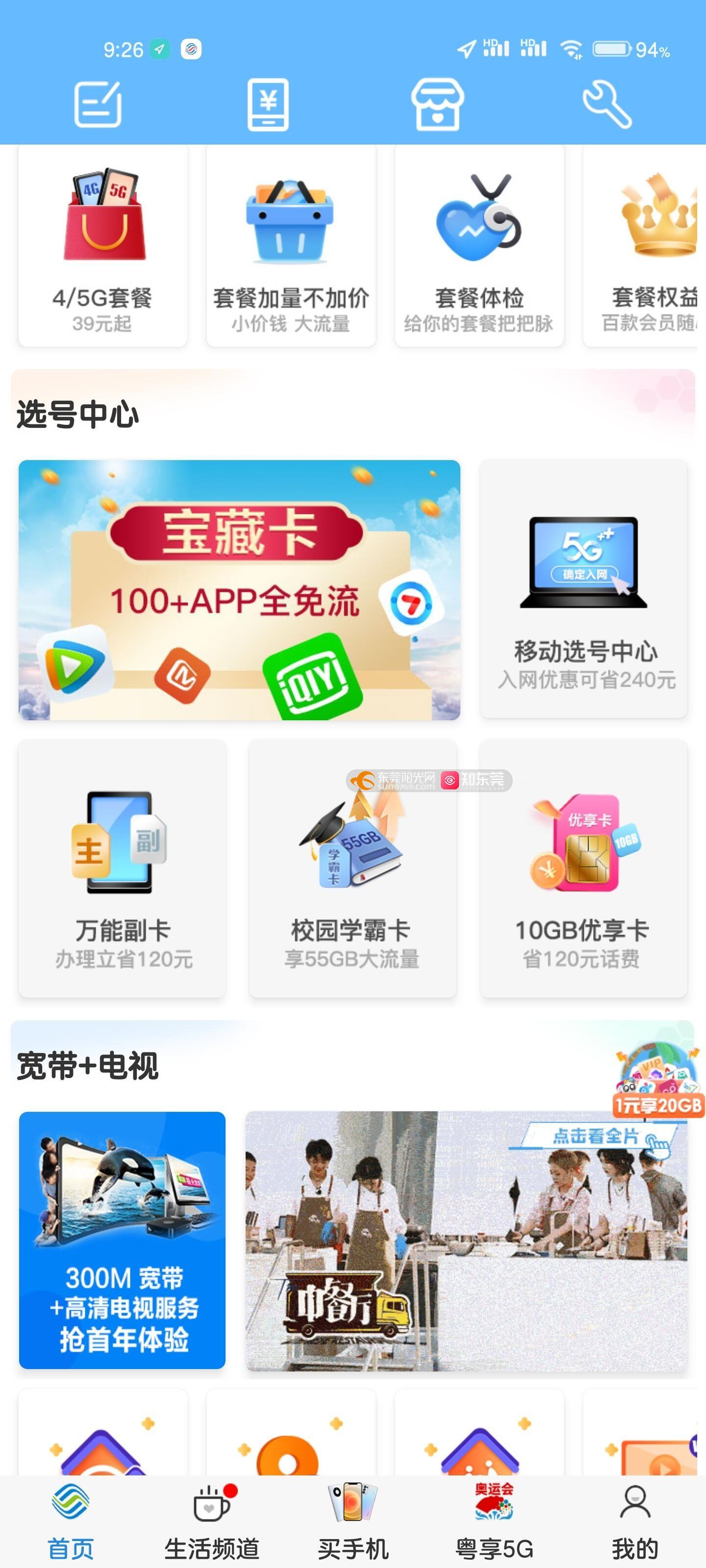Open the 300M宽带+高清电视服务 promo

[123, 1240]
